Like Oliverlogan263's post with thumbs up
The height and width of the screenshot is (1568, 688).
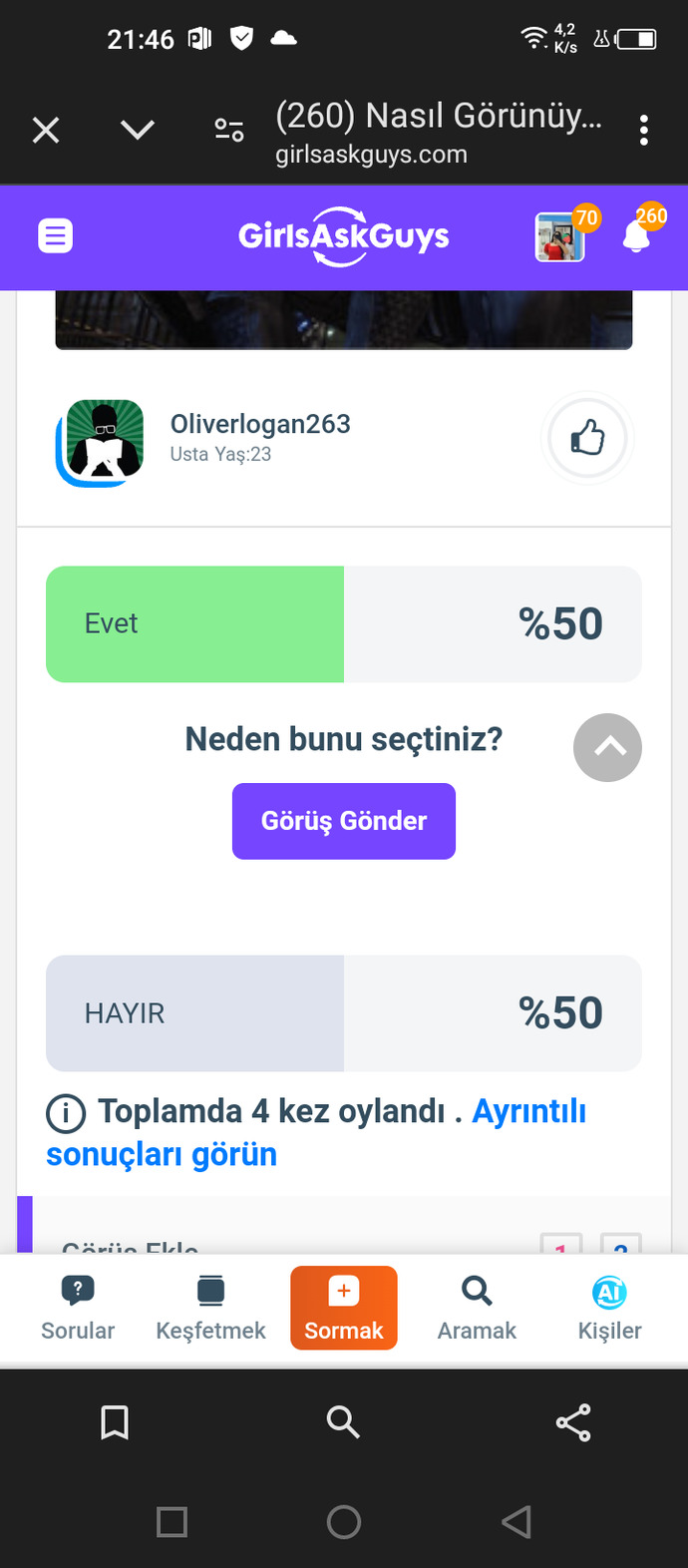coord(587,438)
